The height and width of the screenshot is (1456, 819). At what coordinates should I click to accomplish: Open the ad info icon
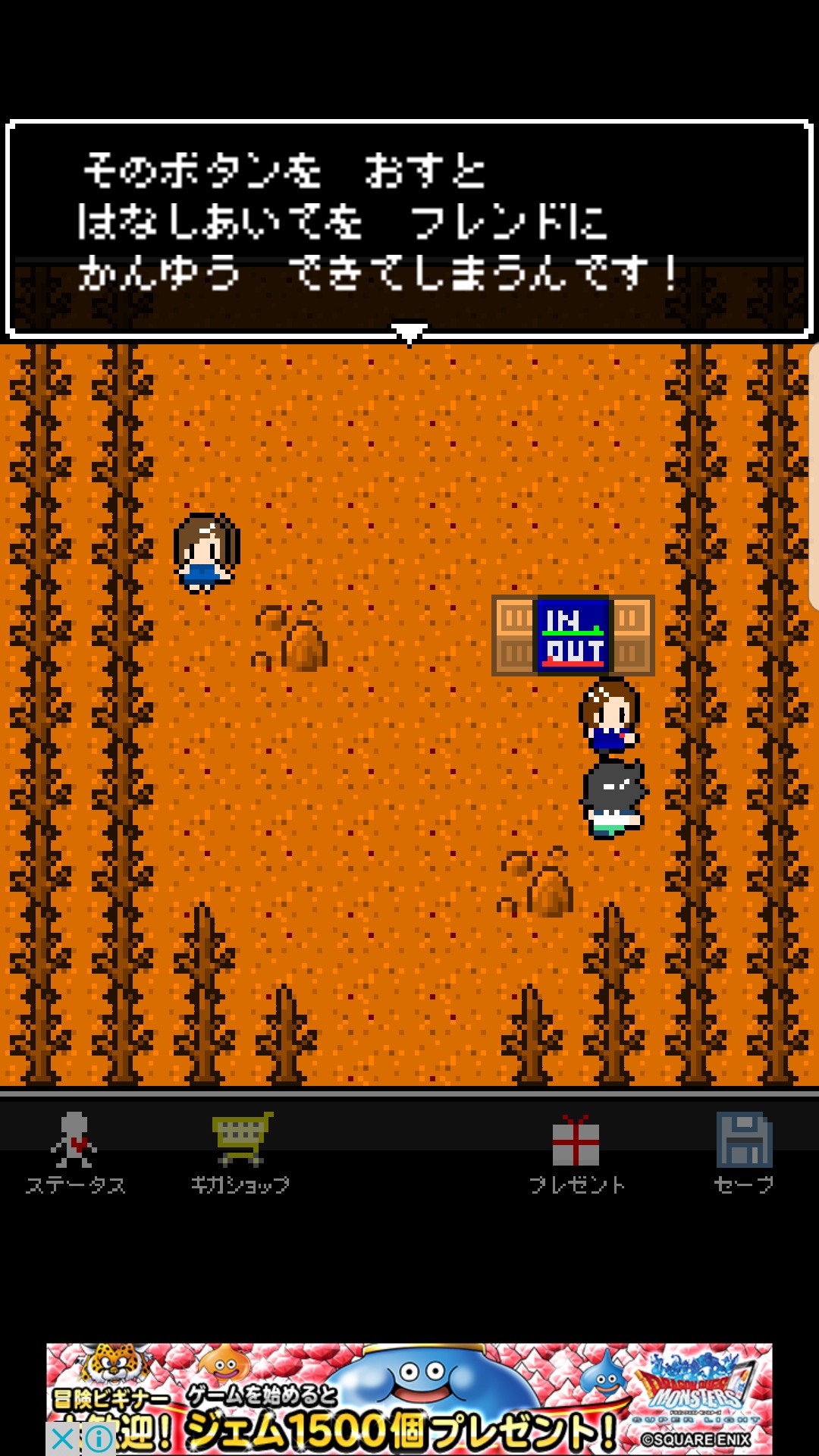(x=99, y=1439)
